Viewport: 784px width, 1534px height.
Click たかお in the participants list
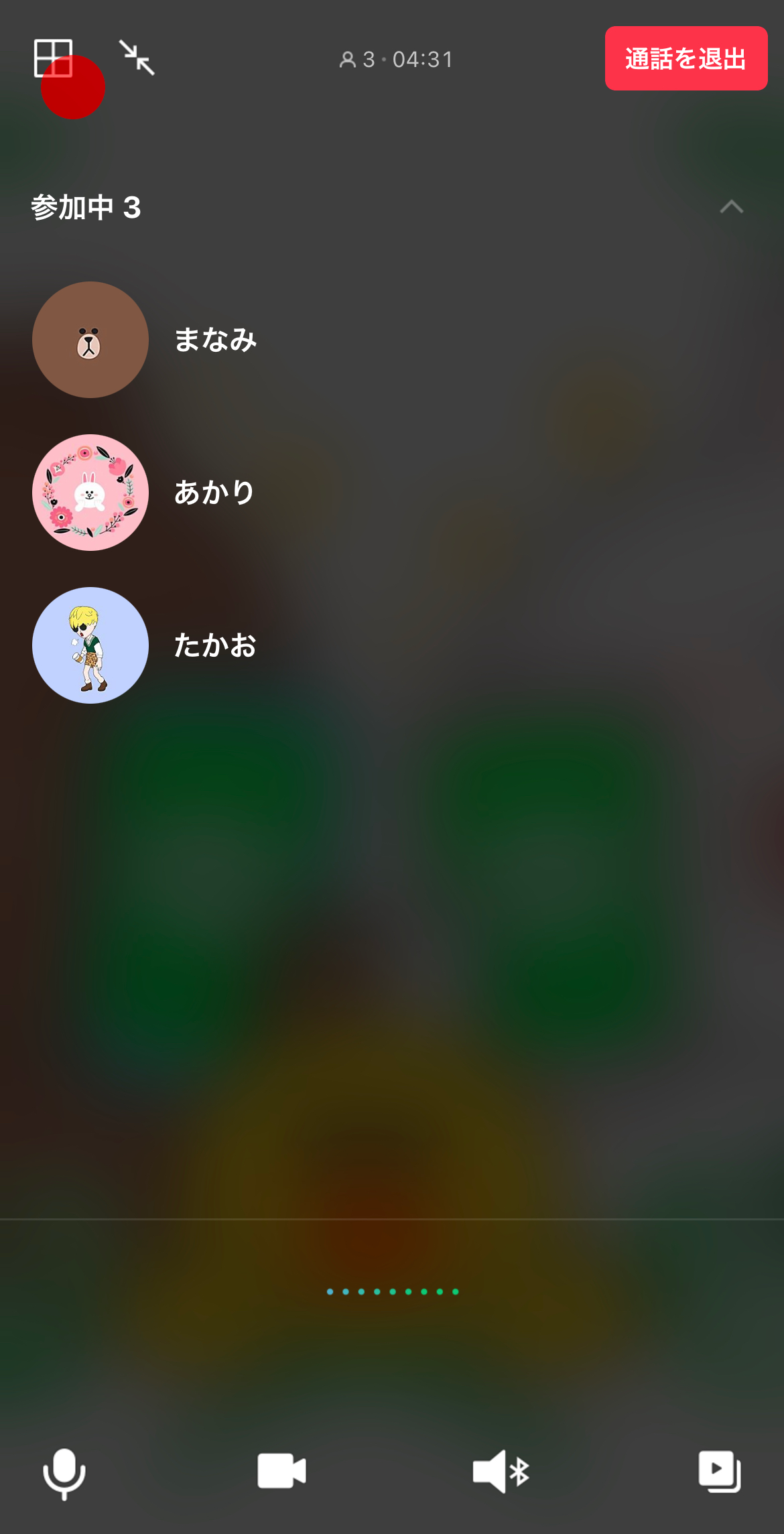(214, 645)
